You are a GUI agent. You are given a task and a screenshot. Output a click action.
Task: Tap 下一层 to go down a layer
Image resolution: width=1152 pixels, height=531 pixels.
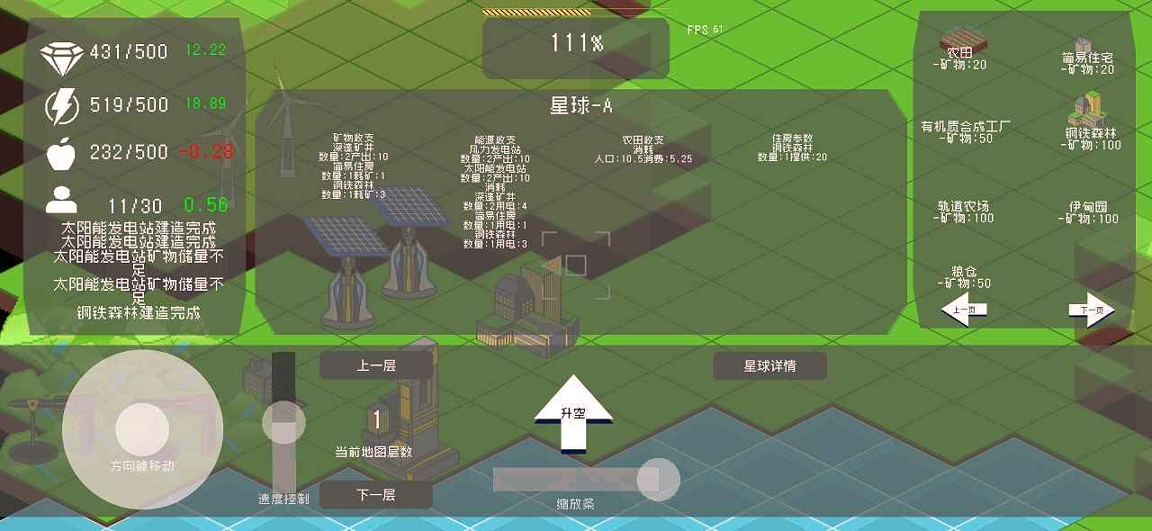[x=376, y=494]
